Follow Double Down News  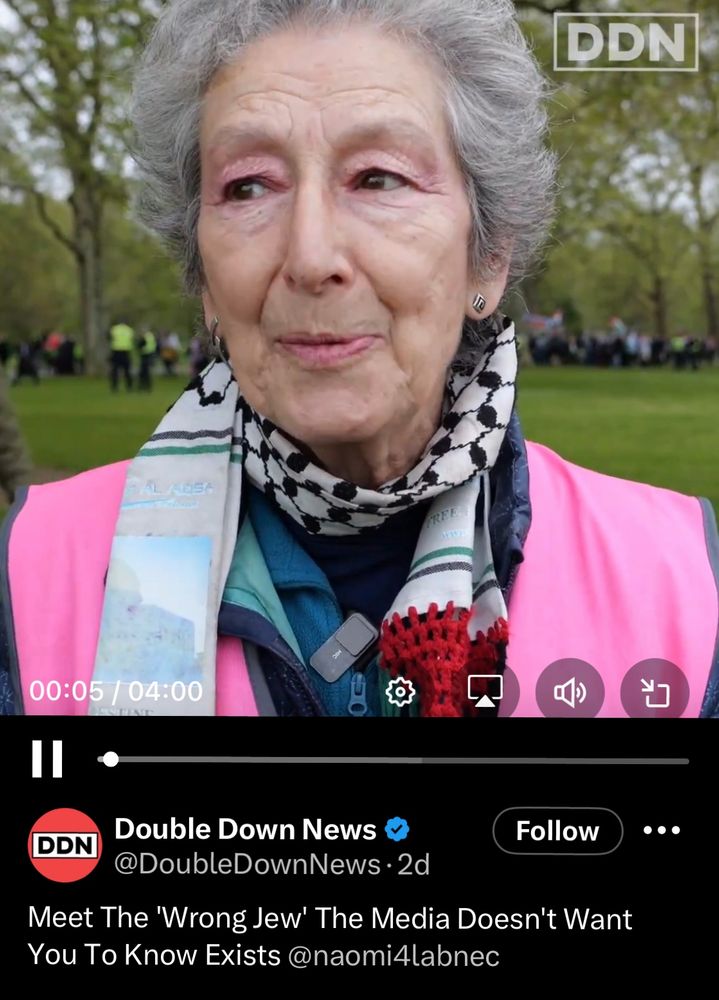[557, 831]
